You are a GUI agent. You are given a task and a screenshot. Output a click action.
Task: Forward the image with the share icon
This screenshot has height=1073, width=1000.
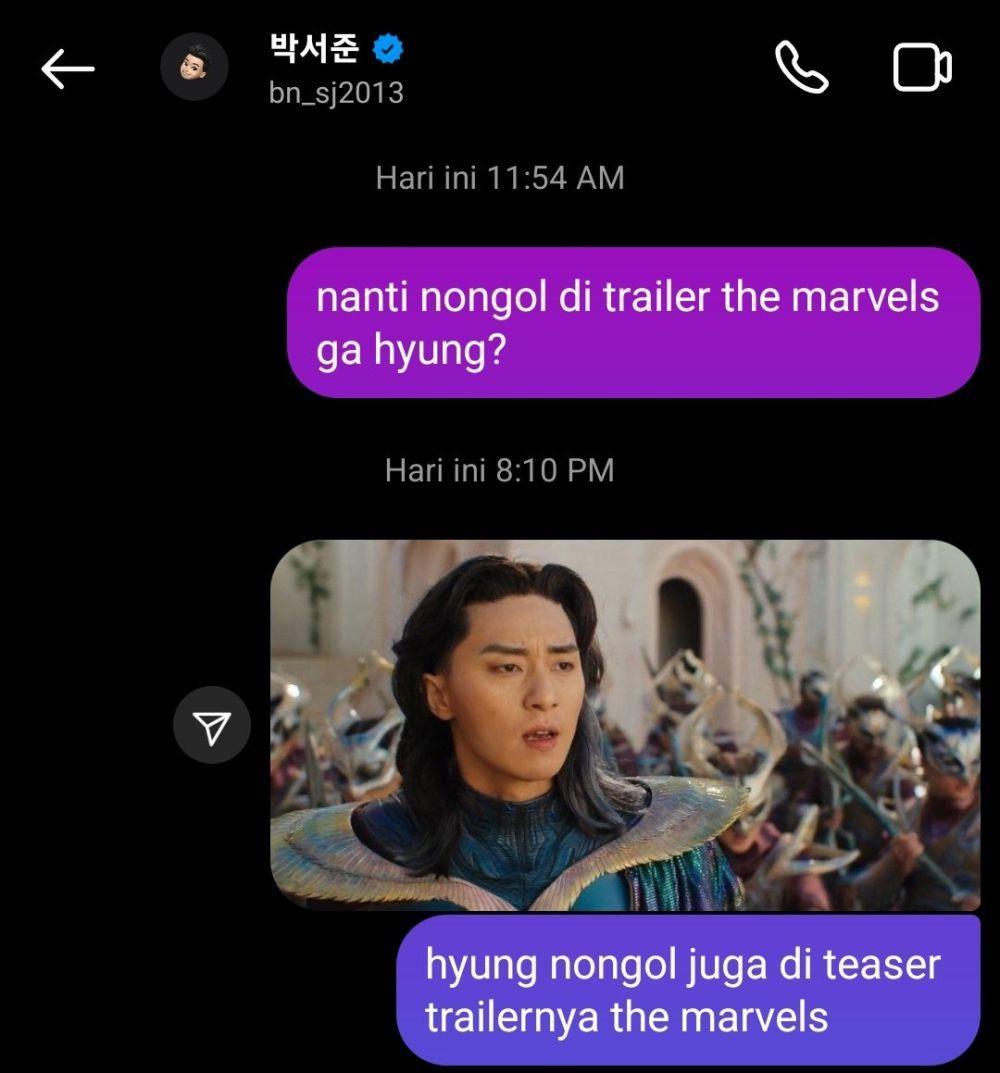pyautogui.click(x=211, y=725)
